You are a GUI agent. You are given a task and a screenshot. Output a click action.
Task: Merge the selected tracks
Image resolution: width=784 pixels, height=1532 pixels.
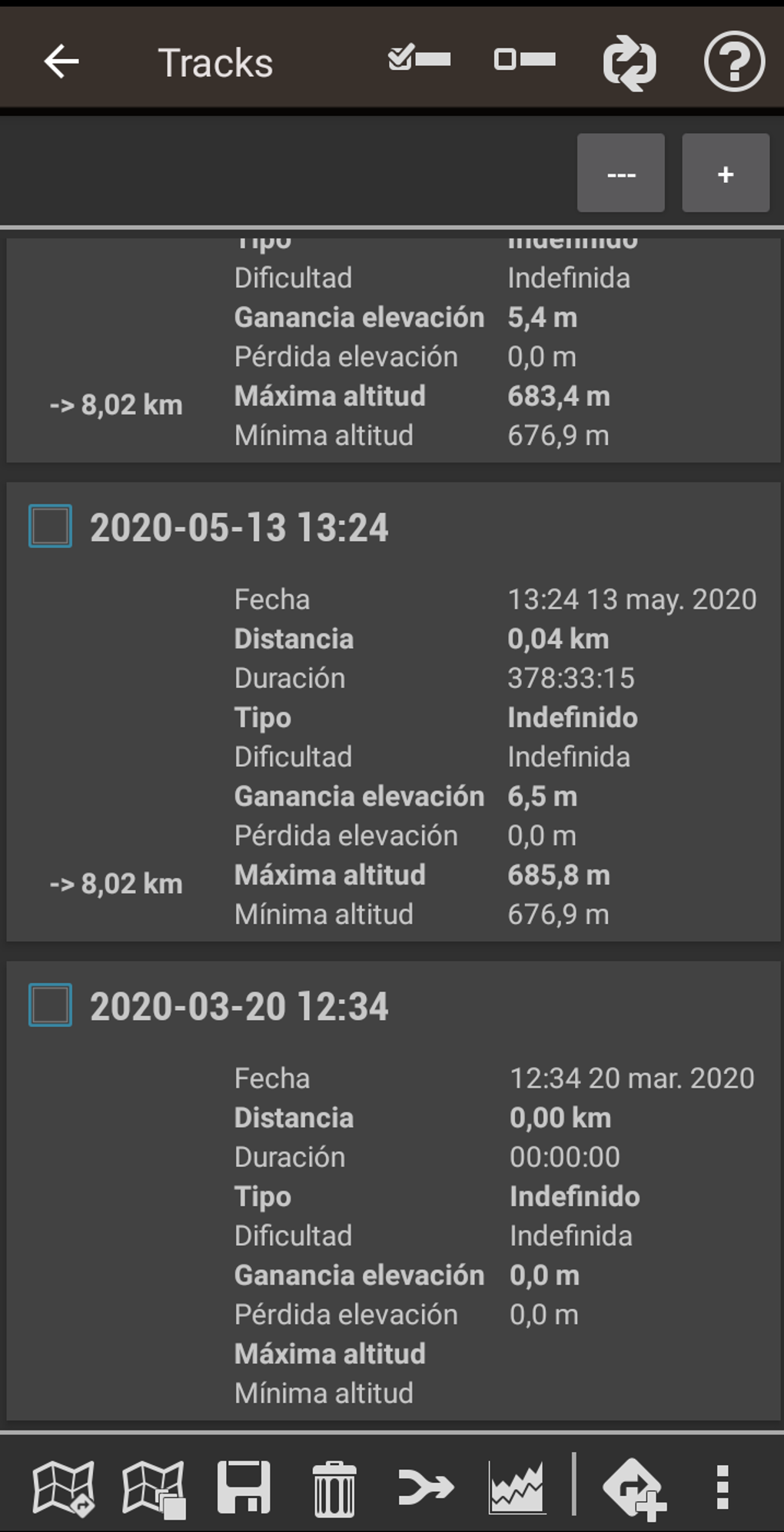pyautogui.click(x=425, y=1487)
